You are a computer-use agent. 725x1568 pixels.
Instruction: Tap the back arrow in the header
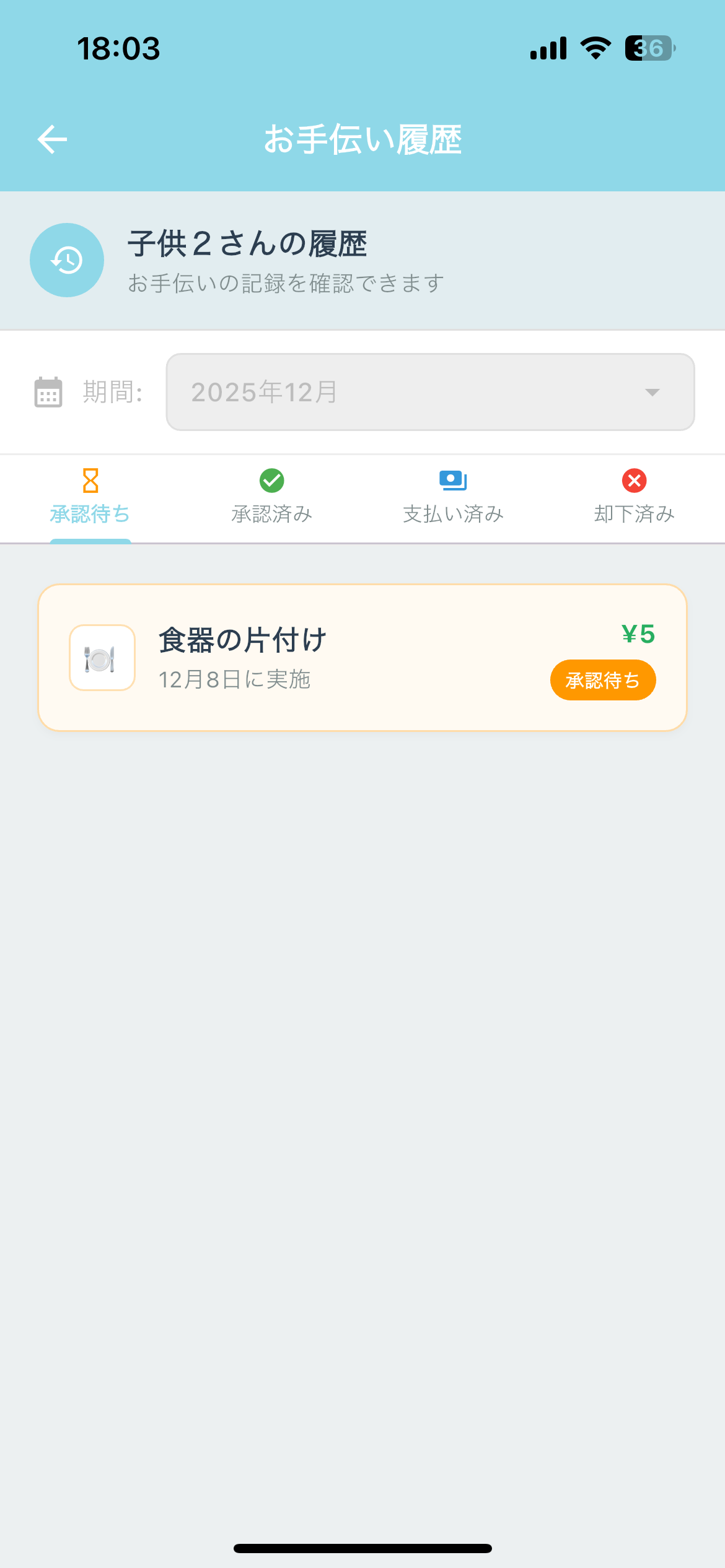[52, 138]
